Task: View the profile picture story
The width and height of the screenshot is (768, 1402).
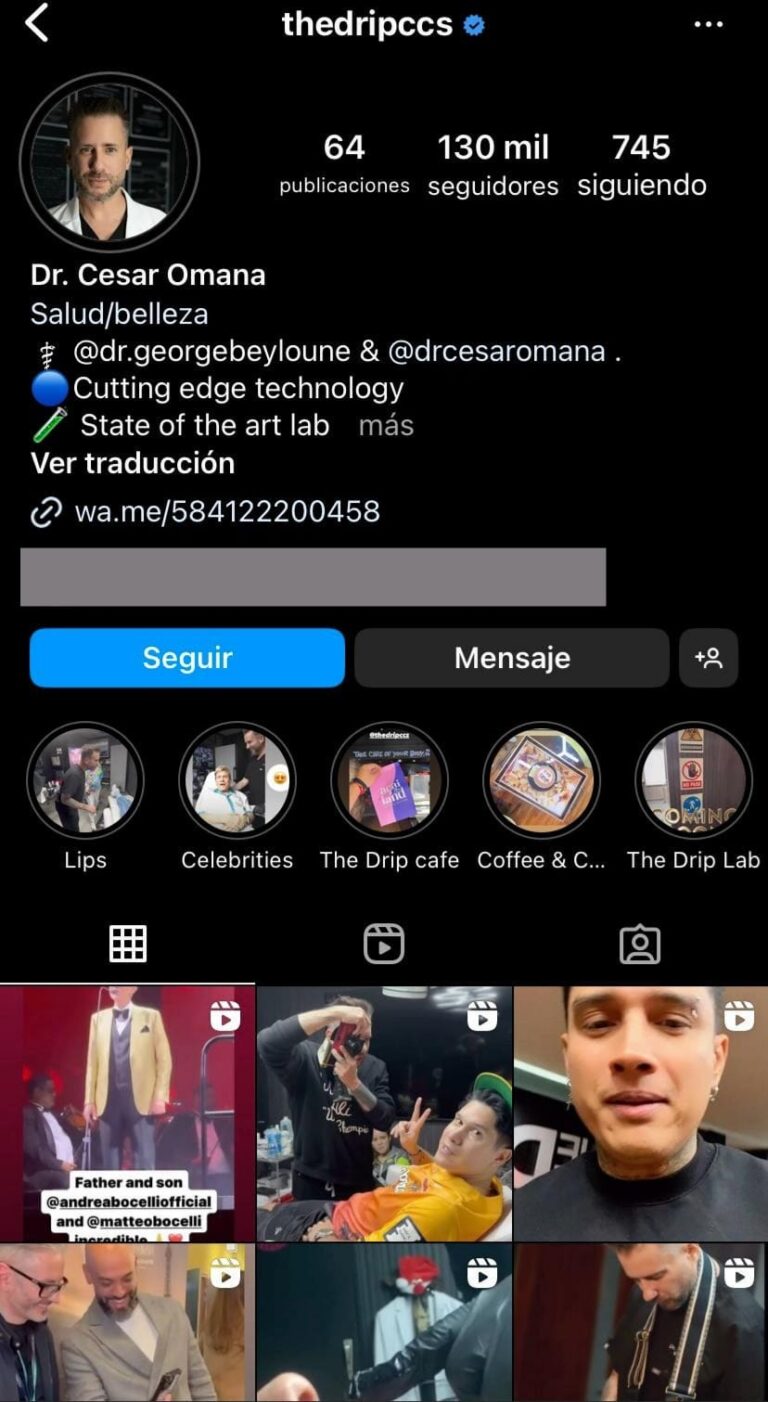Action: click(109, 161)
